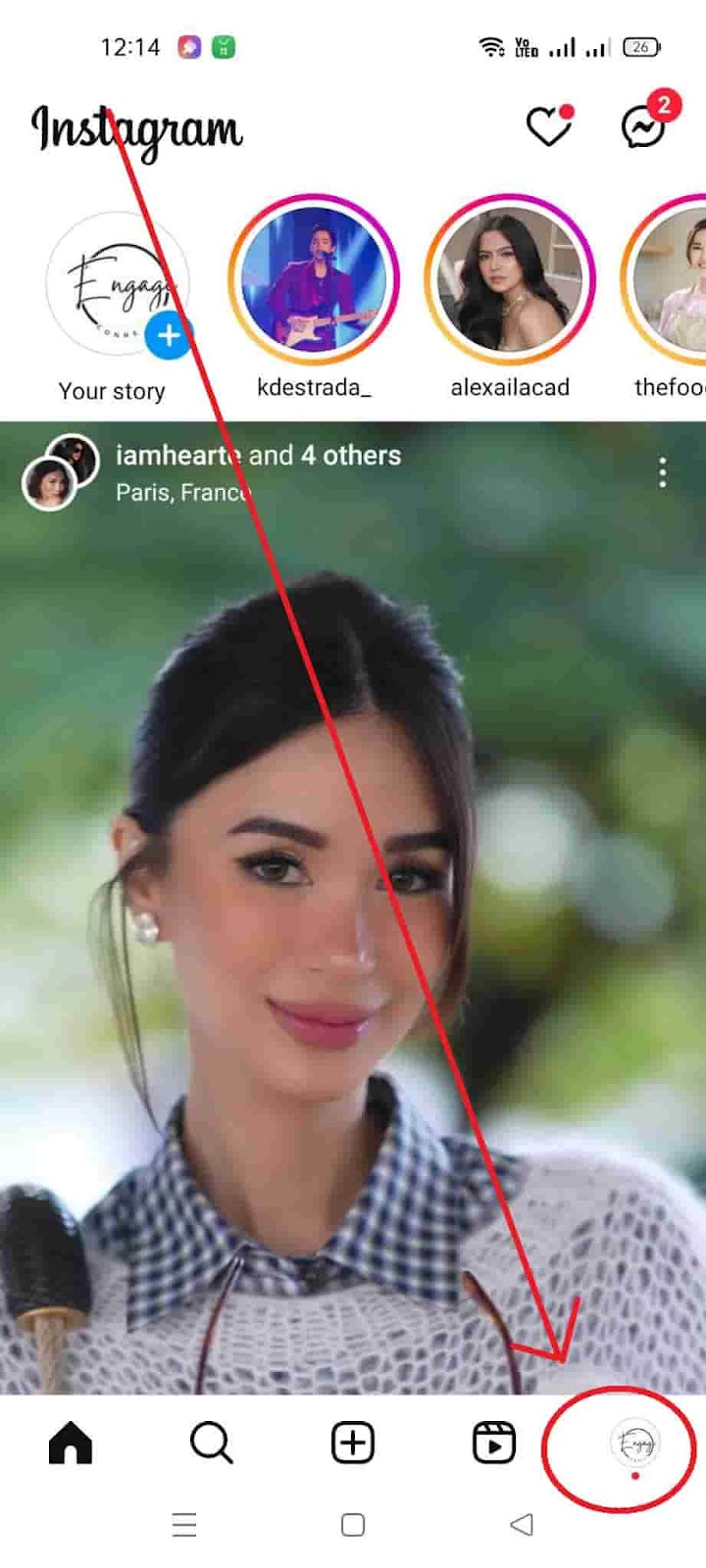The width and height of the screenshot is (706, 1568).
Task: Add to Your story
Action: click(169, 335)
